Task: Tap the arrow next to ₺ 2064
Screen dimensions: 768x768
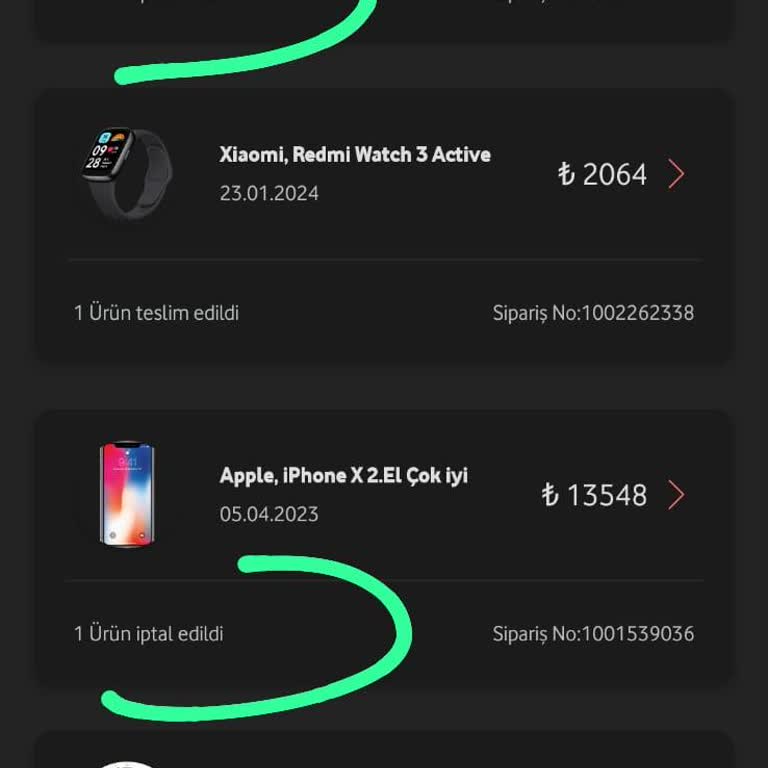Action: pos(677,175)
